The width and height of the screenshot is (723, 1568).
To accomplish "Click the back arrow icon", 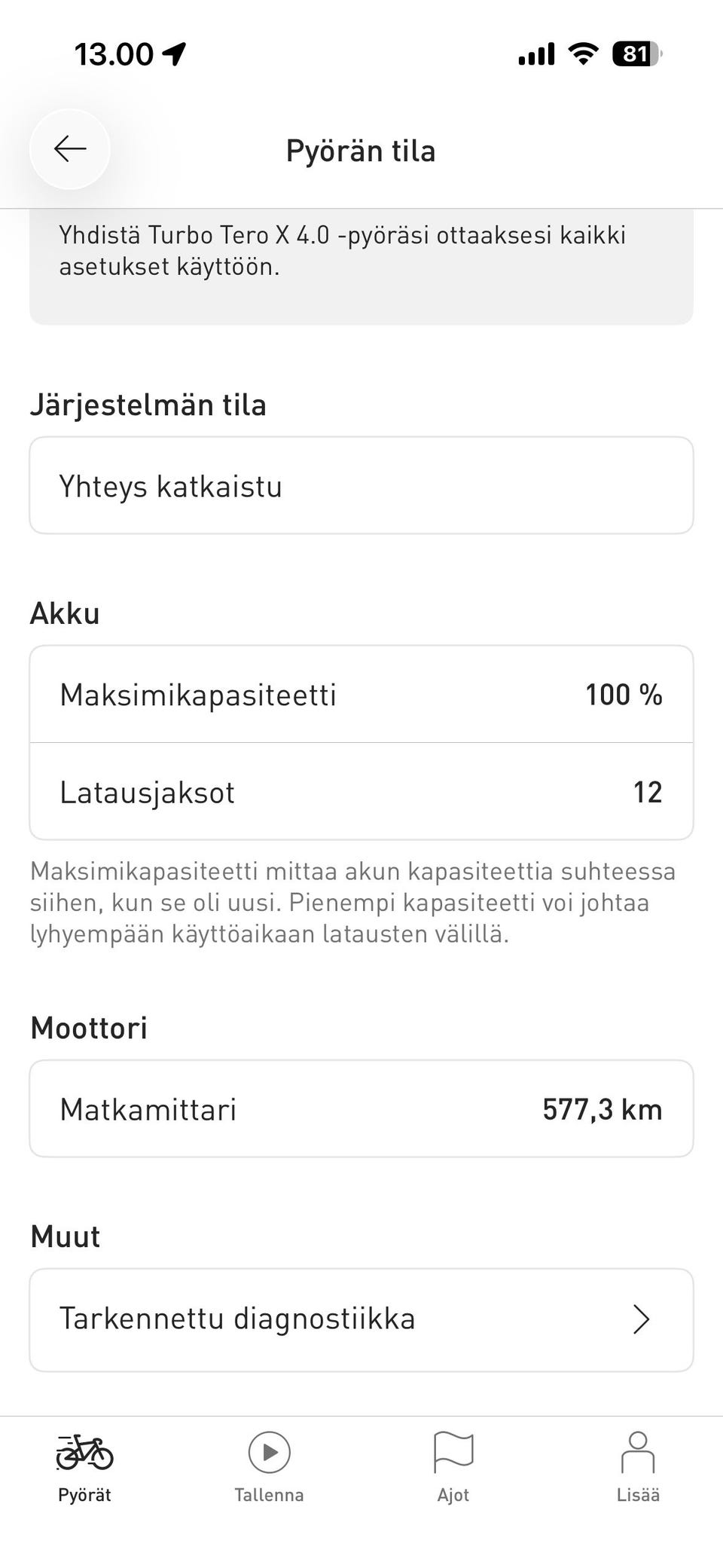I will 70,148.
